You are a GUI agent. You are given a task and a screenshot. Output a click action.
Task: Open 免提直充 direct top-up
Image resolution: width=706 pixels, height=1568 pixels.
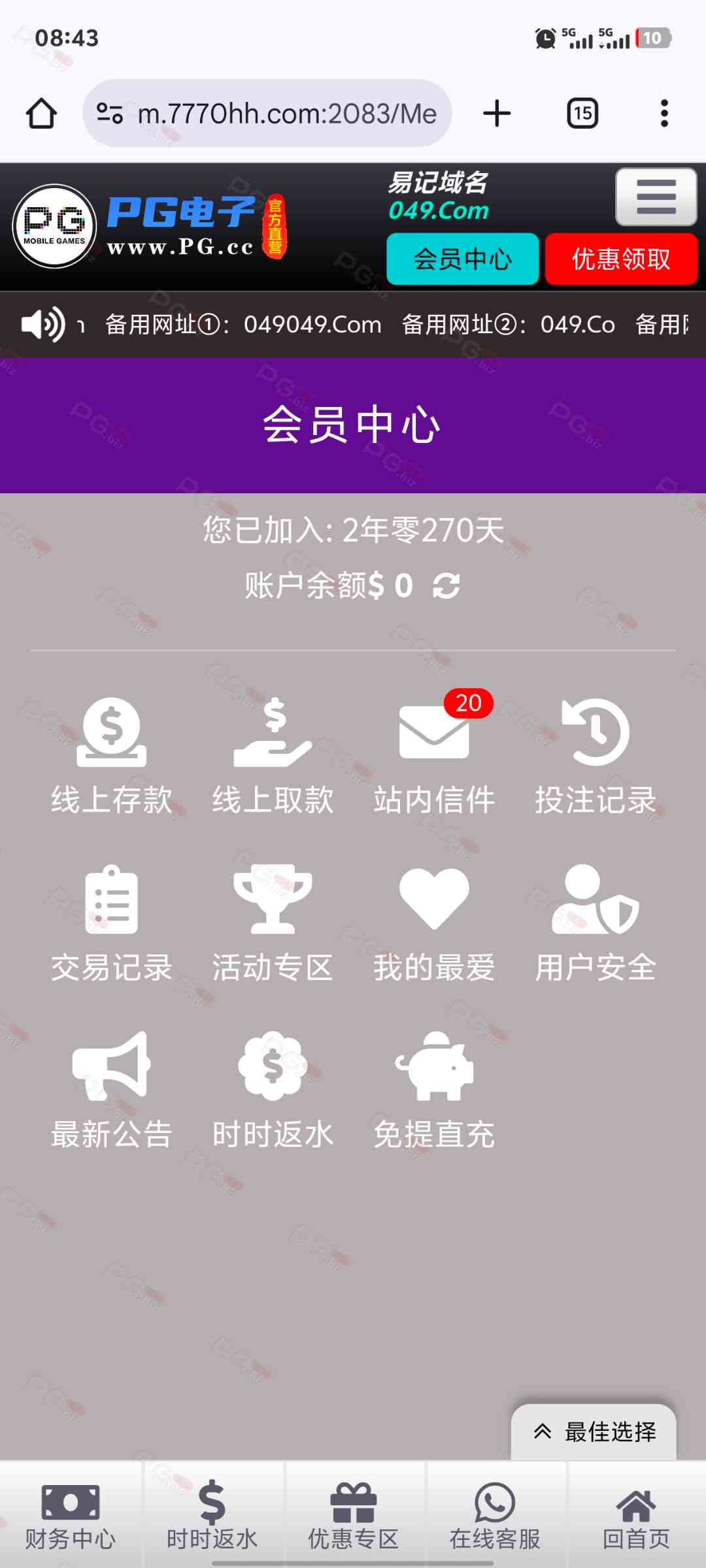434,1090
